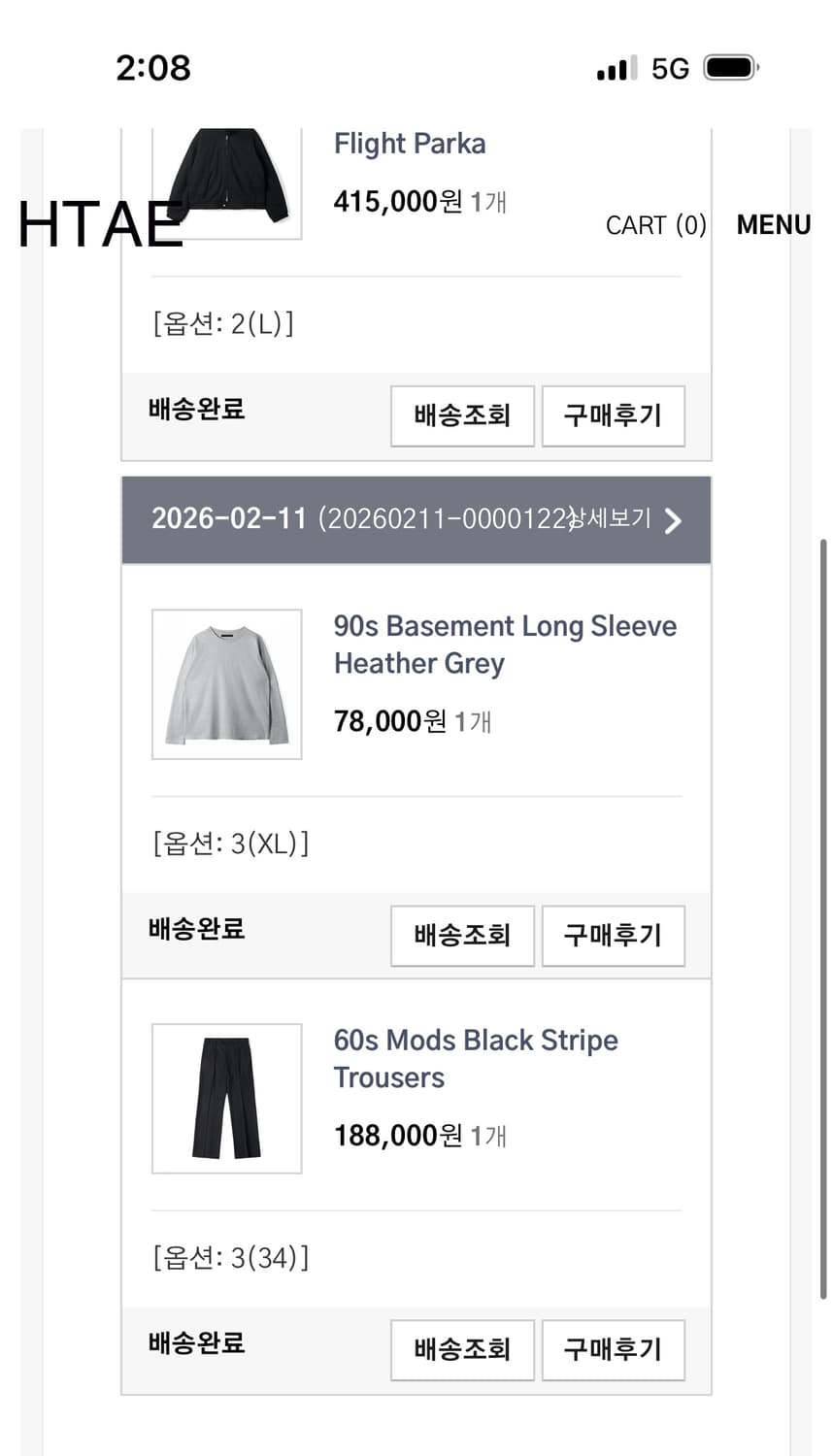Image resolution: width=833 pixels, height=1456 pixels.
Task: Click 배송조회 for the 90s Basement Long Sleeve
Action: pos(462,935)
